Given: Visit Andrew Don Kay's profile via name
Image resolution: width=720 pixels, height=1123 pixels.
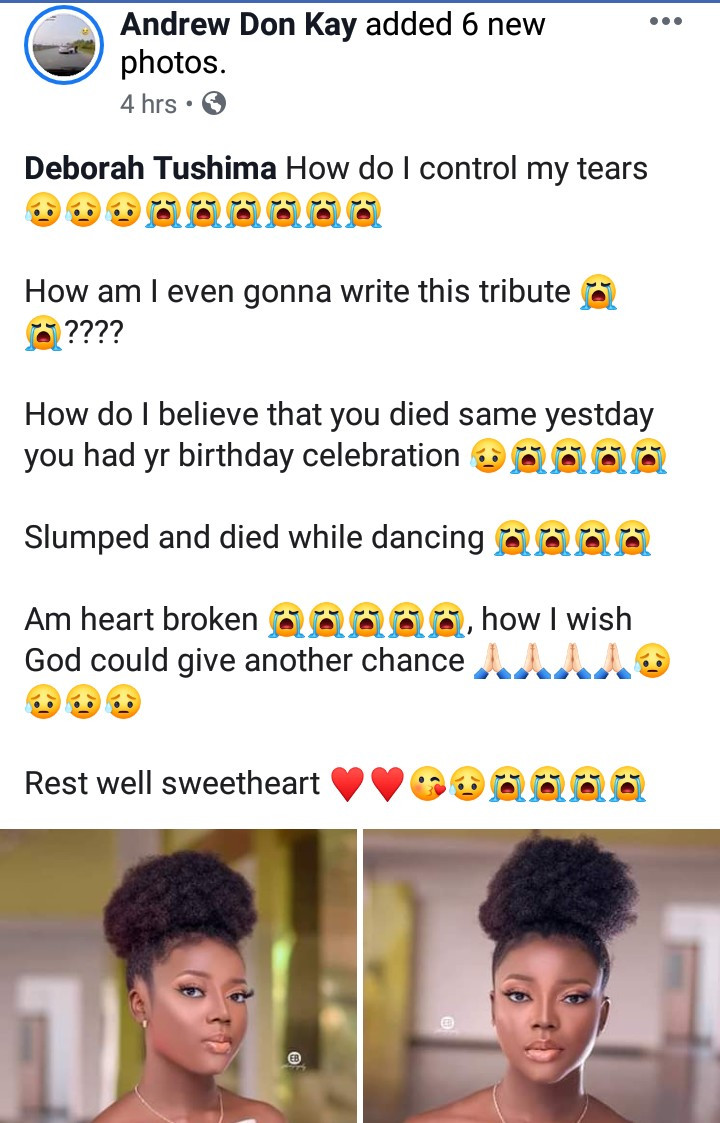Looking at the screenshot, I should 238,25.
